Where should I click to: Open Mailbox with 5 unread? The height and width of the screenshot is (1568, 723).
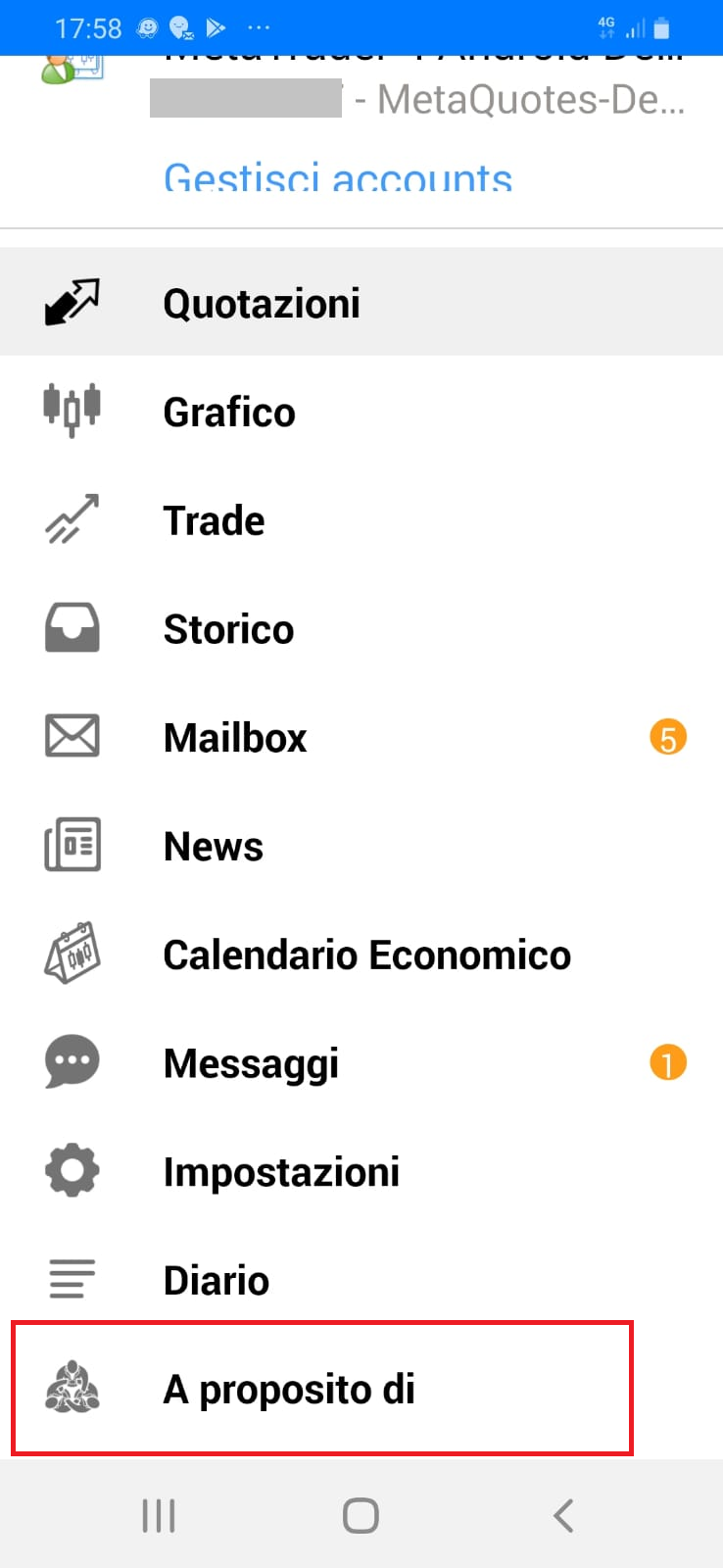click(361, 738)
